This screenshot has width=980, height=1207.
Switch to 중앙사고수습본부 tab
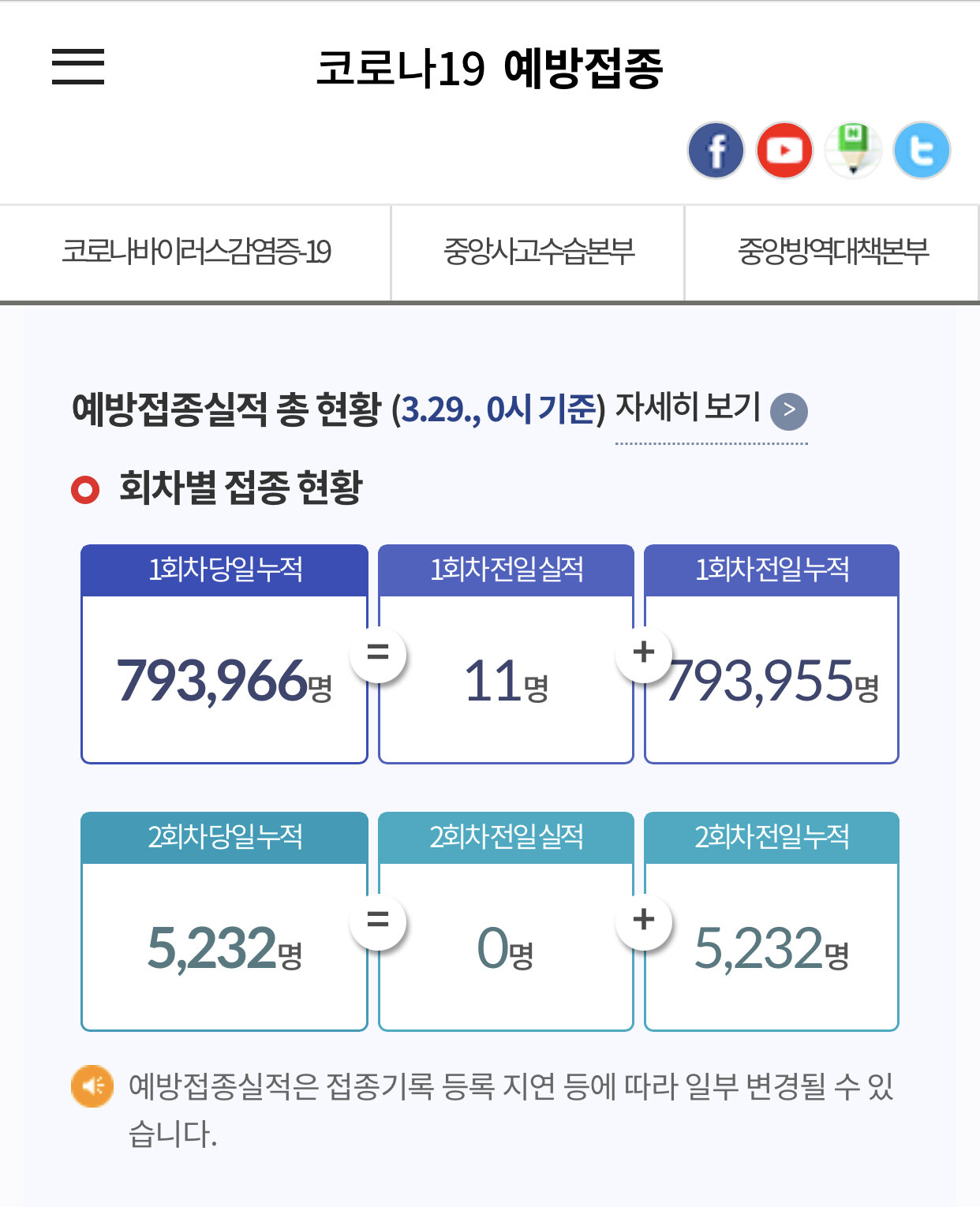click(x=538, y=252)
